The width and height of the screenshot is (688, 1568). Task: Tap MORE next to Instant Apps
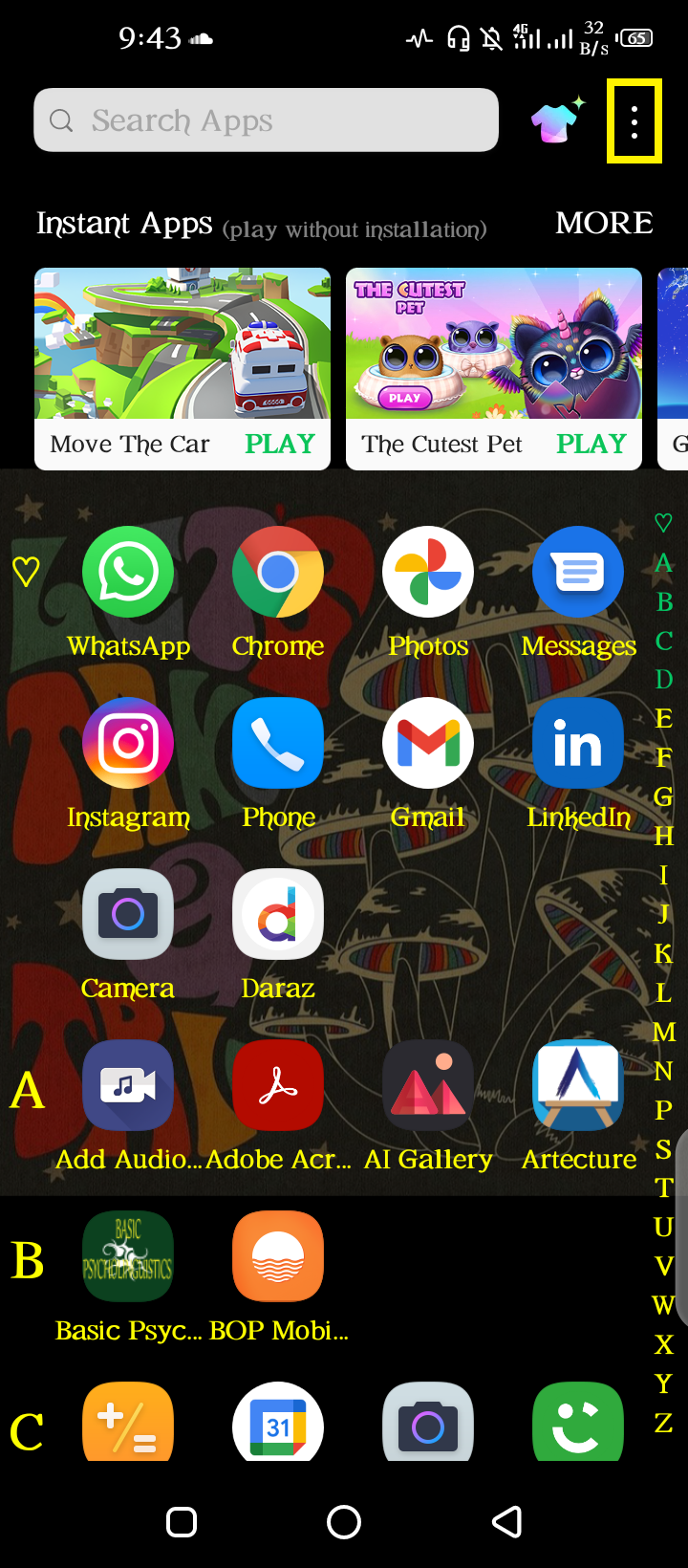coord(605,223)
